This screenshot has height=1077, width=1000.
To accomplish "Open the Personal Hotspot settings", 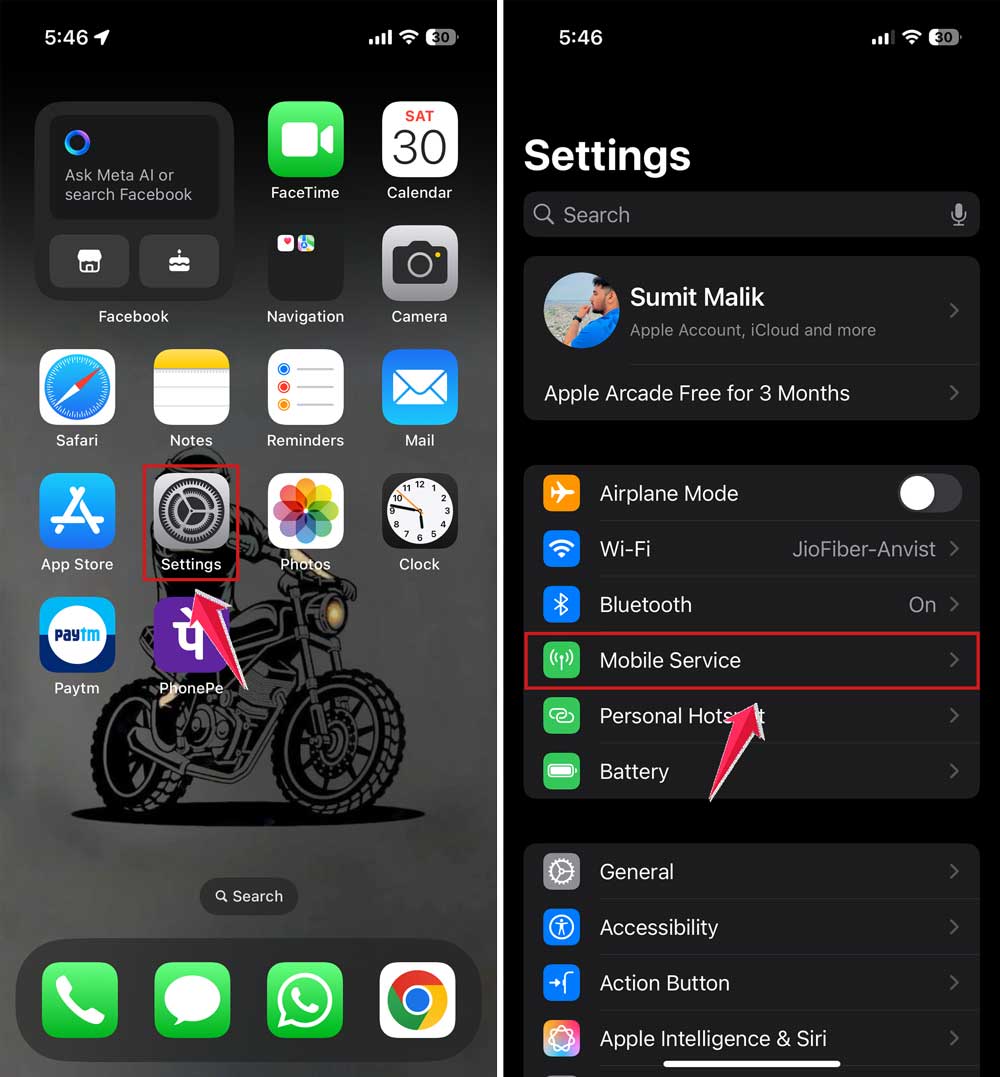I will [751, 716].
